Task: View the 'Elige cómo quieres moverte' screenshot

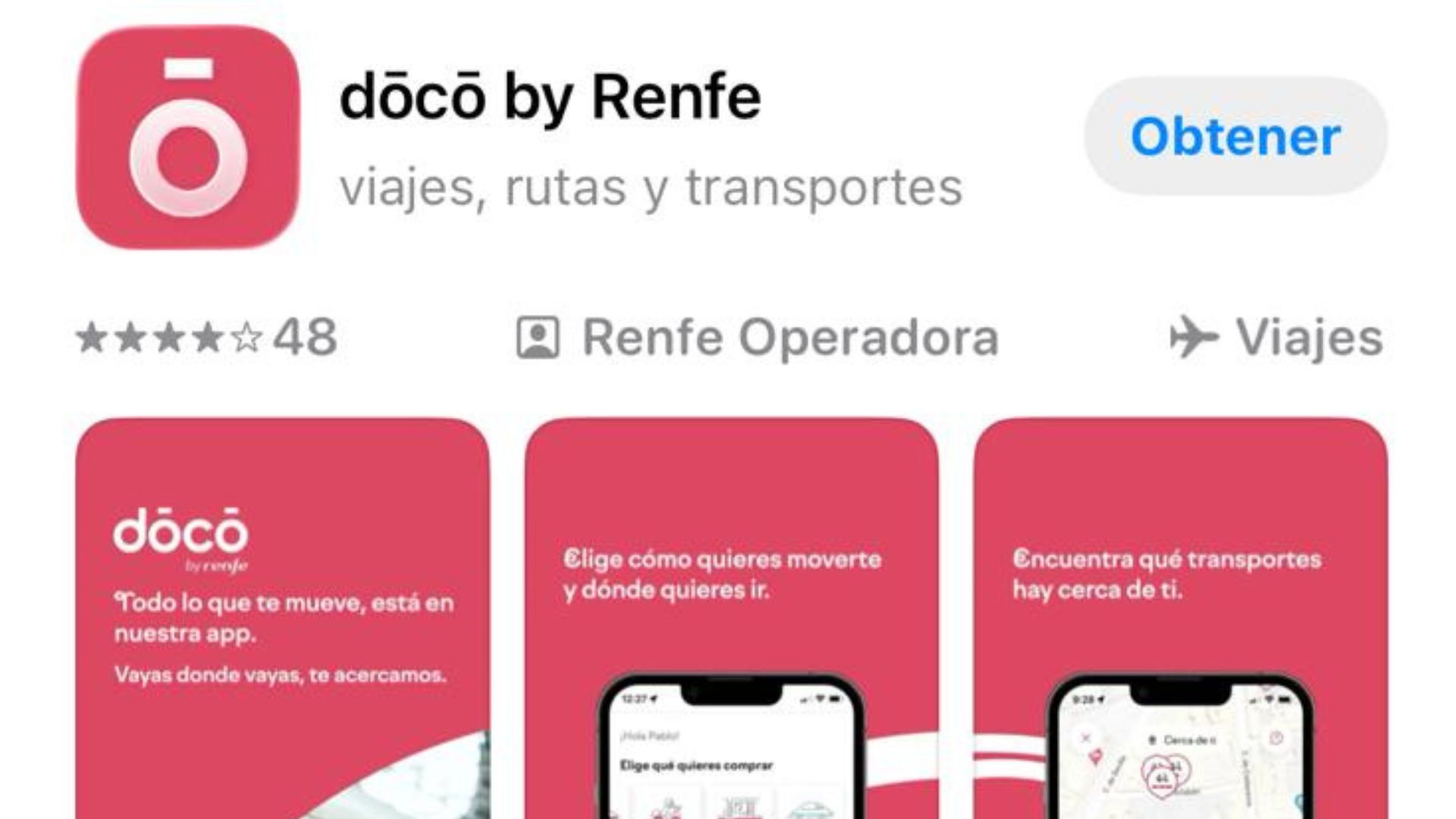Action: click(731, 618)
